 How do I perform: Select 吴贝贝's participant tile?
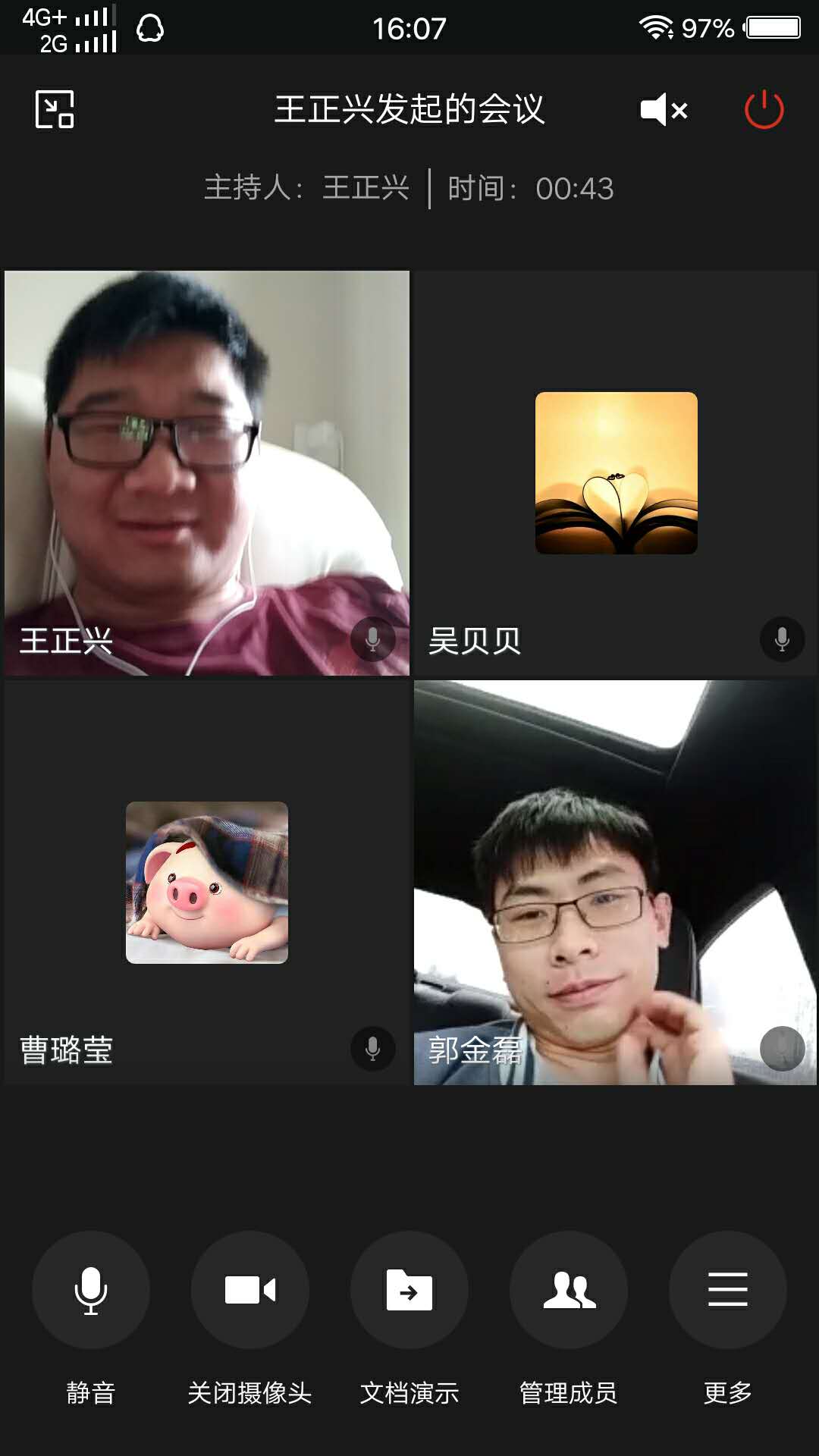click(x=615, y=472)
